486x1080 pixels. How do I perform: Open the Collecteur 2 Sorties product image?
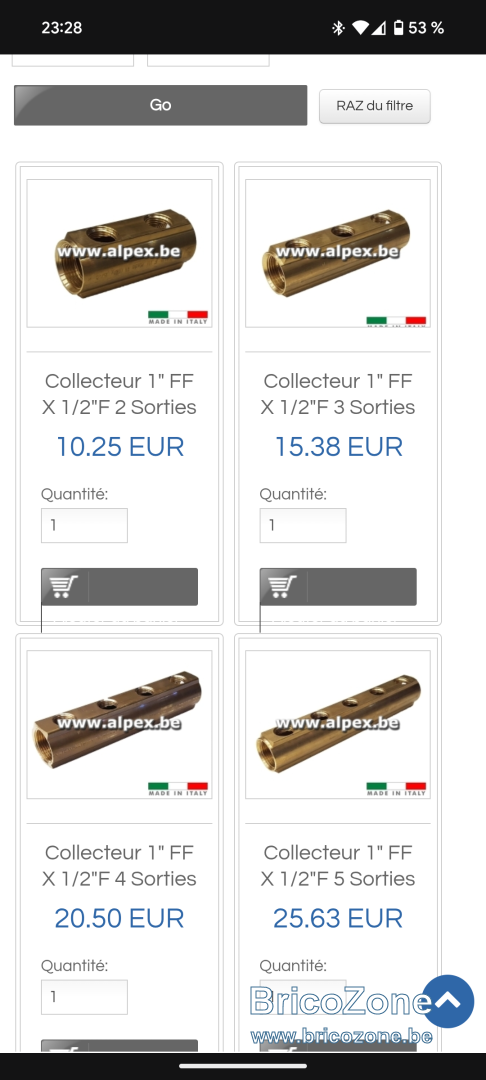tap(119, 253)
